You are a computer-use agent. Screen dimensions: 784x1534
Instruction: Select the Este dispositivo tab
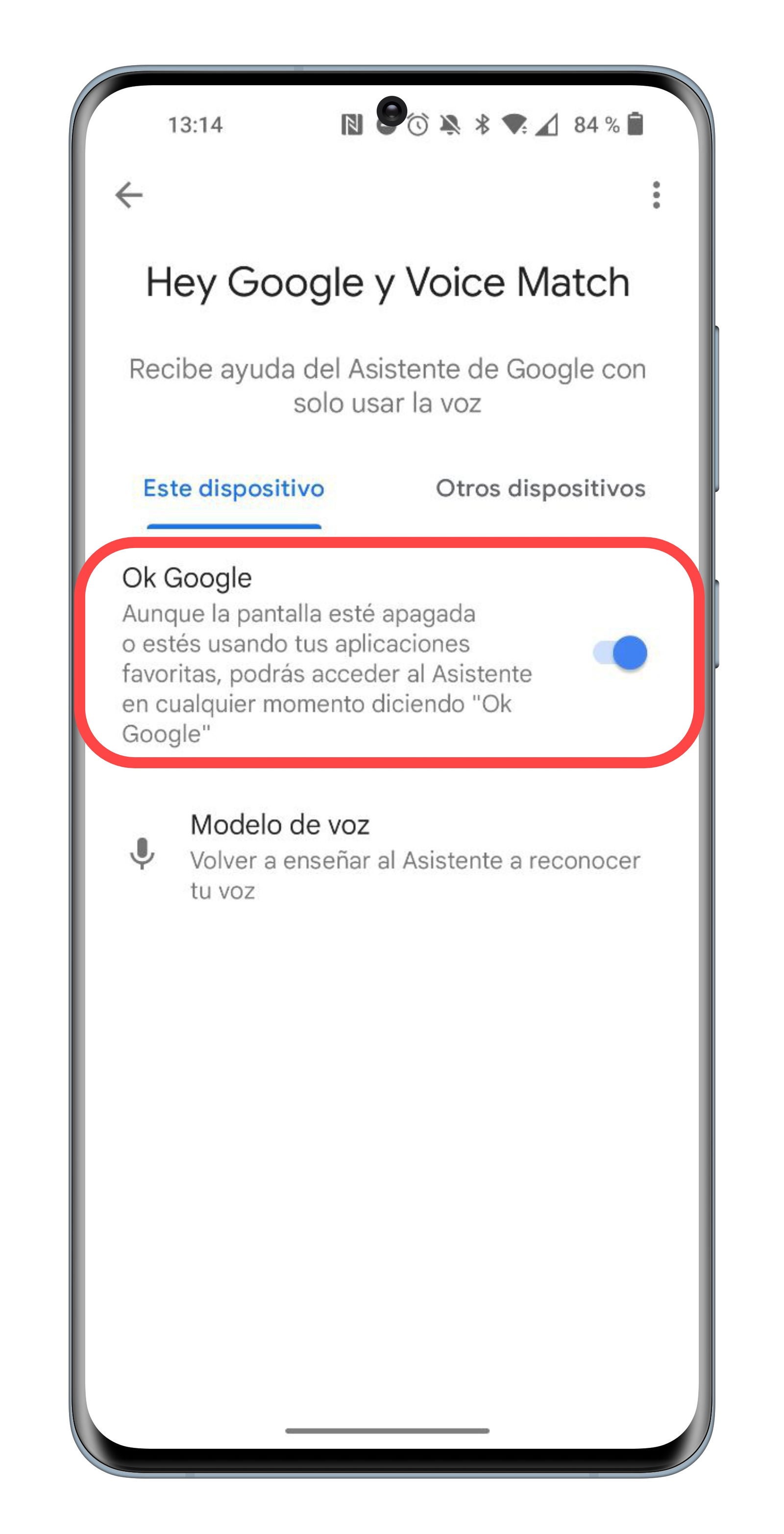pos(233,488)
